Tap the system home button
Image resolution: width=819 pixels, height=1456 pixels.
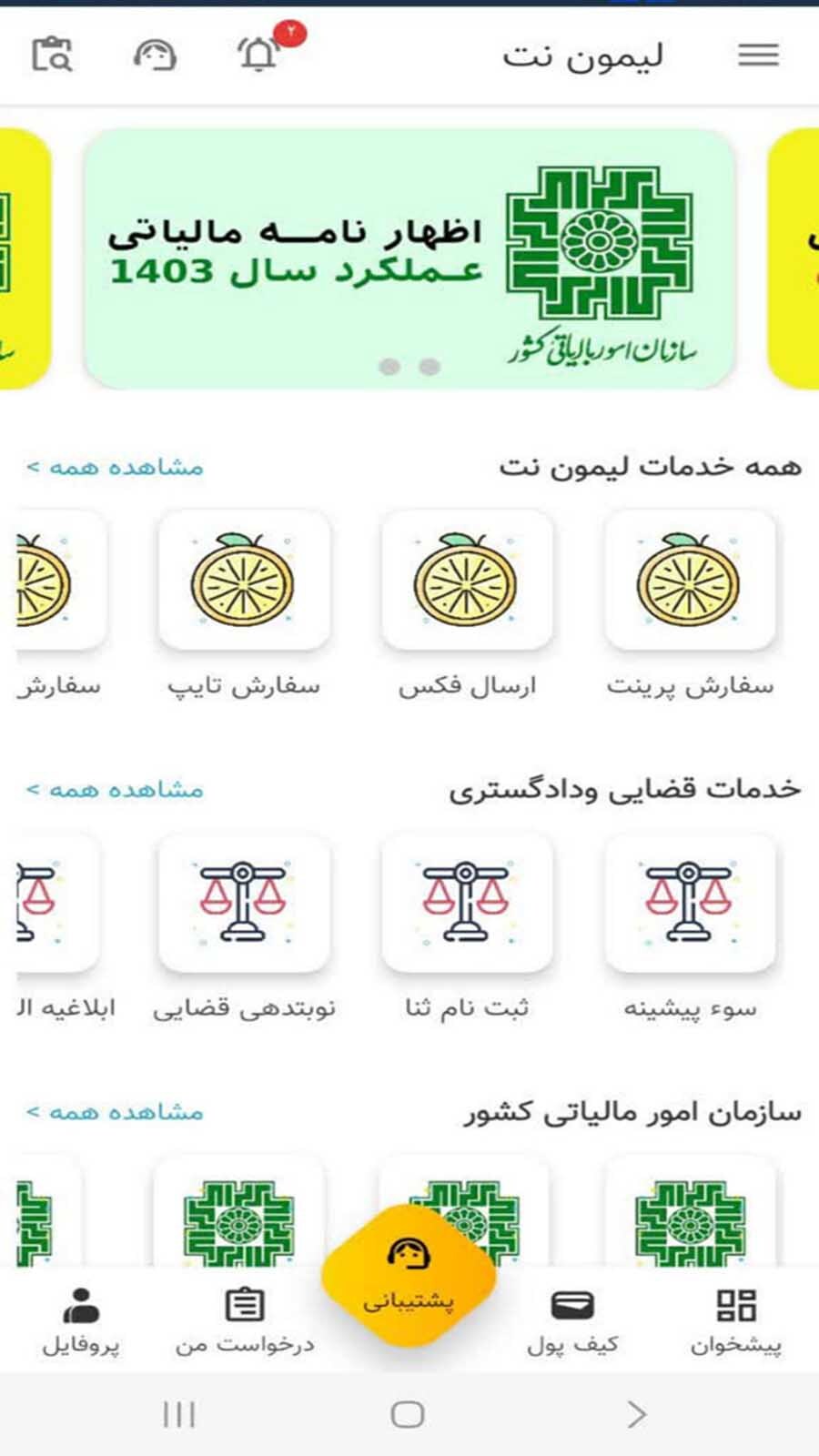[408, 1414]
